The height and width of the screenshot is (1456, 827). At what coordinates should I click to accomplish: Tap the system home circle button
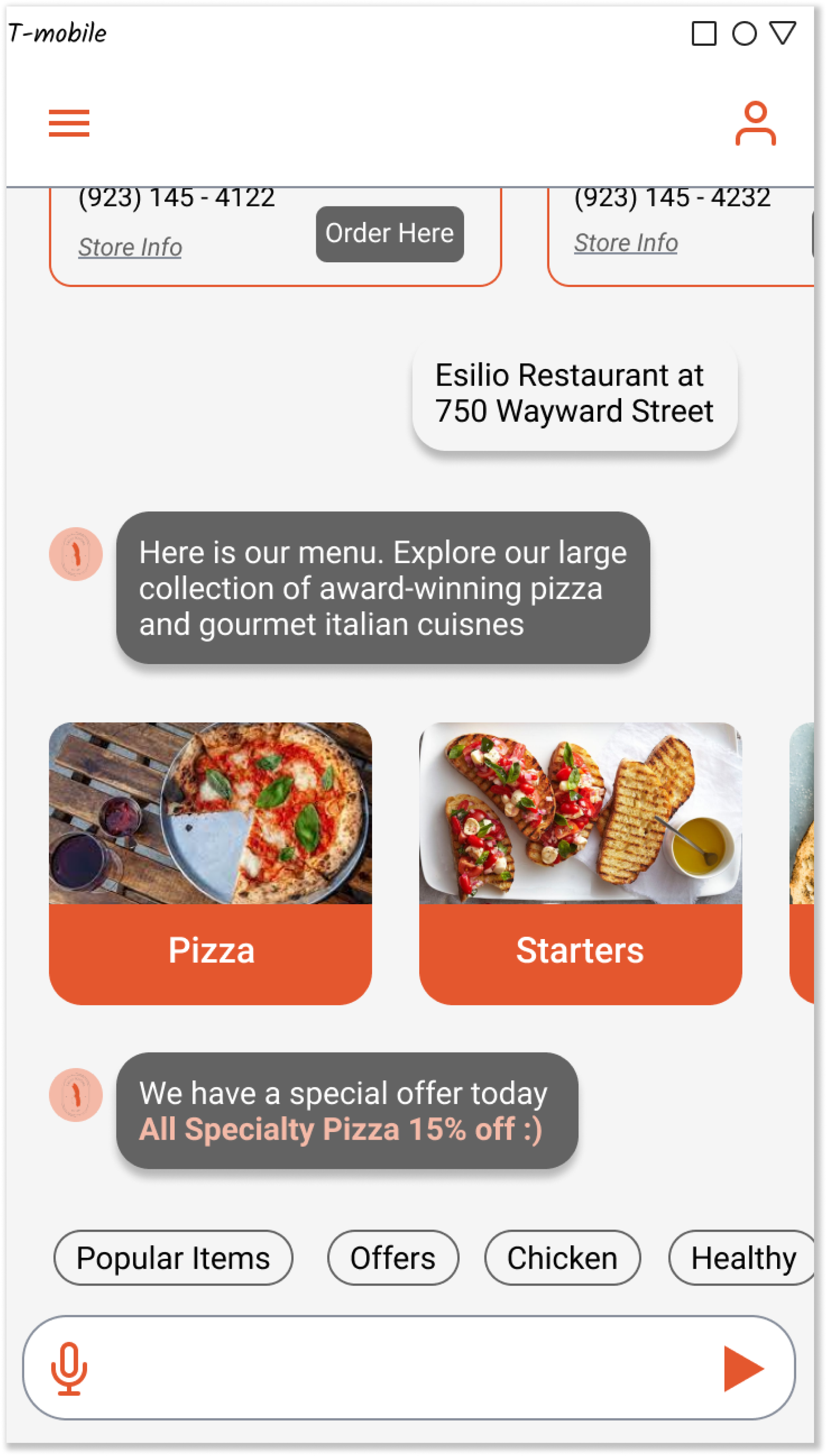point(744,34)
